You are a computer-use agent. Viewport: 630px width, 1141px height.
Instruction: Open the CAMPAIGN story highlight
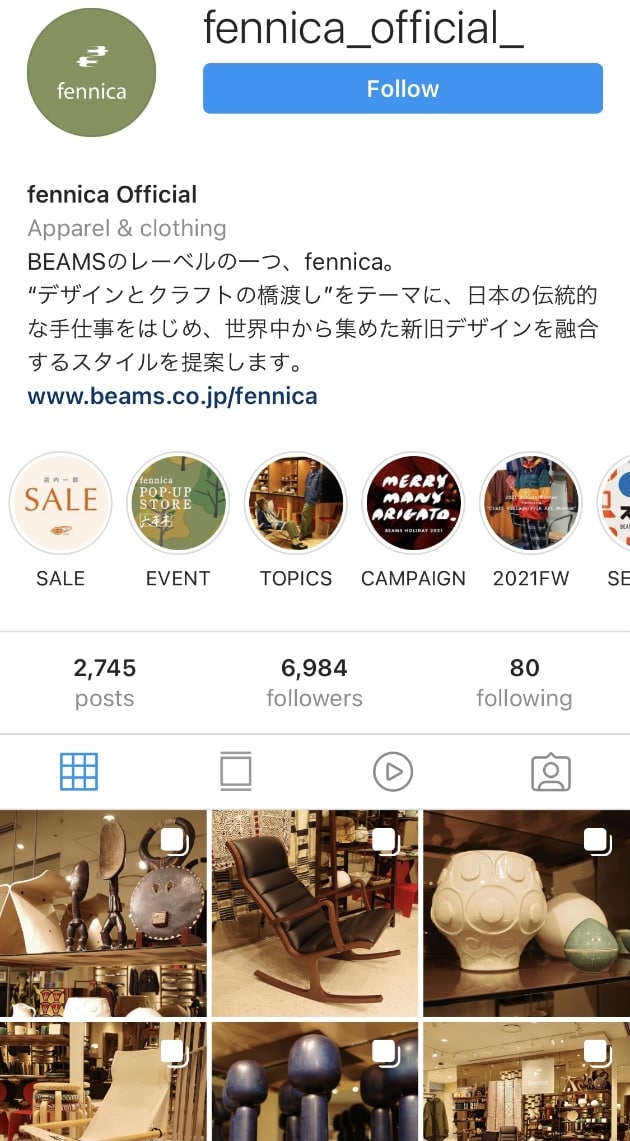[413, 503]
